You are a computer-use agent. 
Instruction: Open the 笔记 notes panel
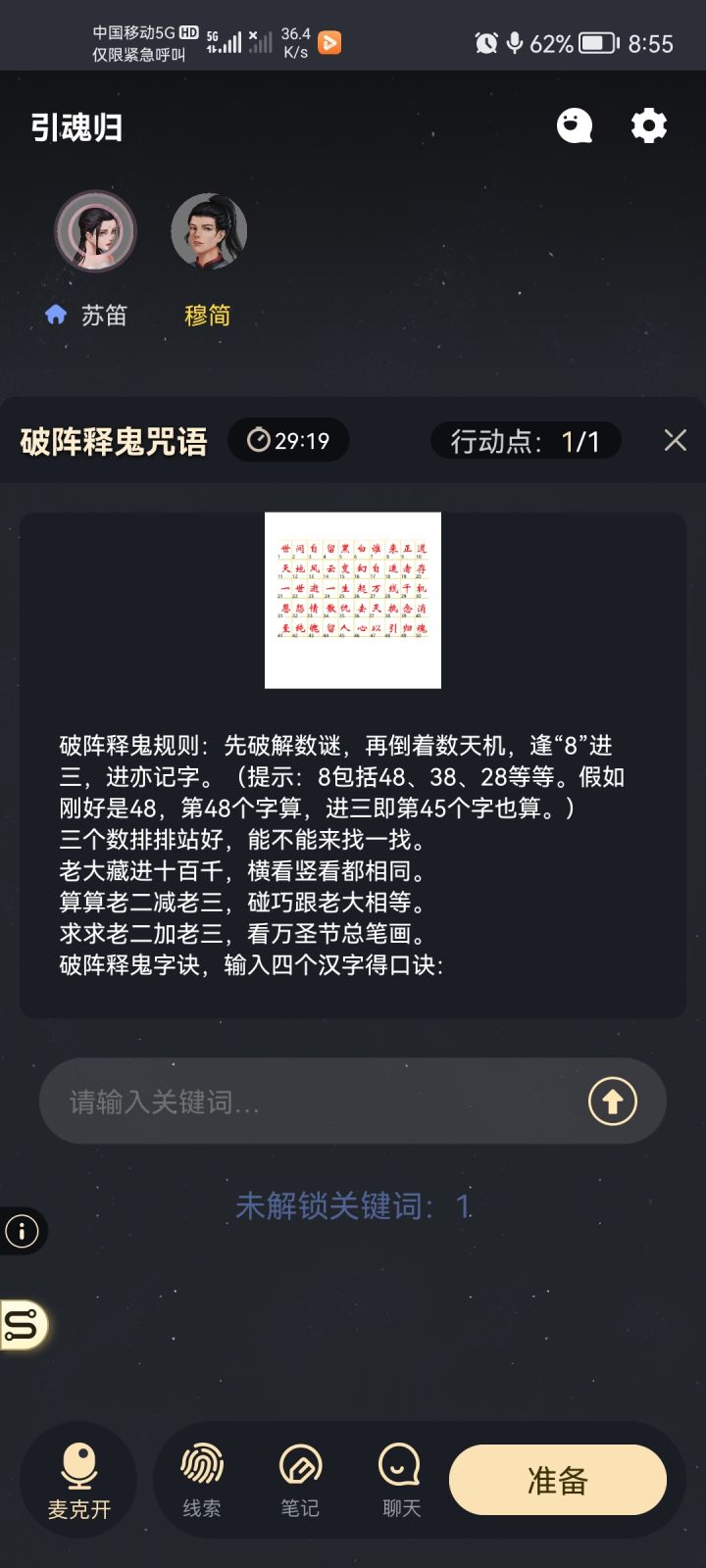300,1480
